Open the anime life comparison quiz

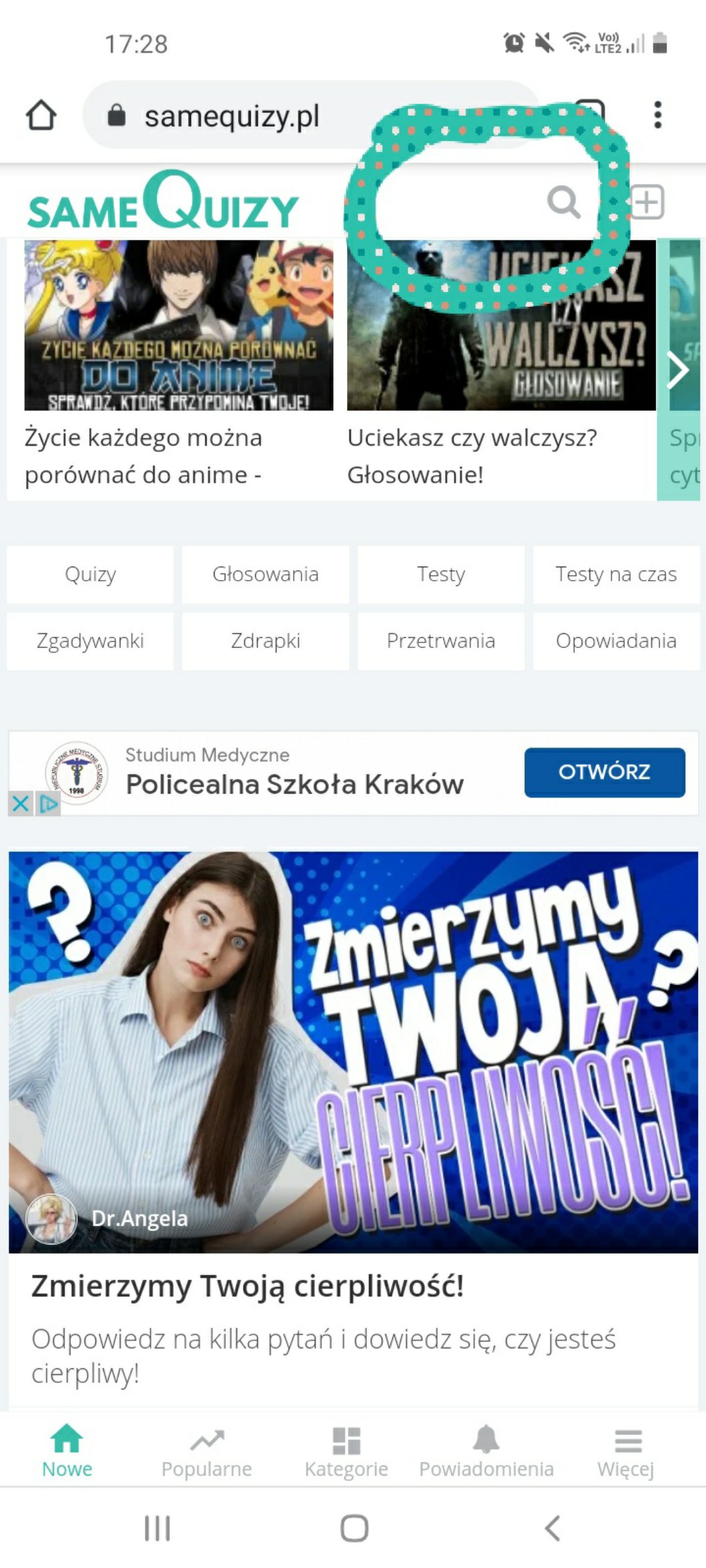coord(178,326)
